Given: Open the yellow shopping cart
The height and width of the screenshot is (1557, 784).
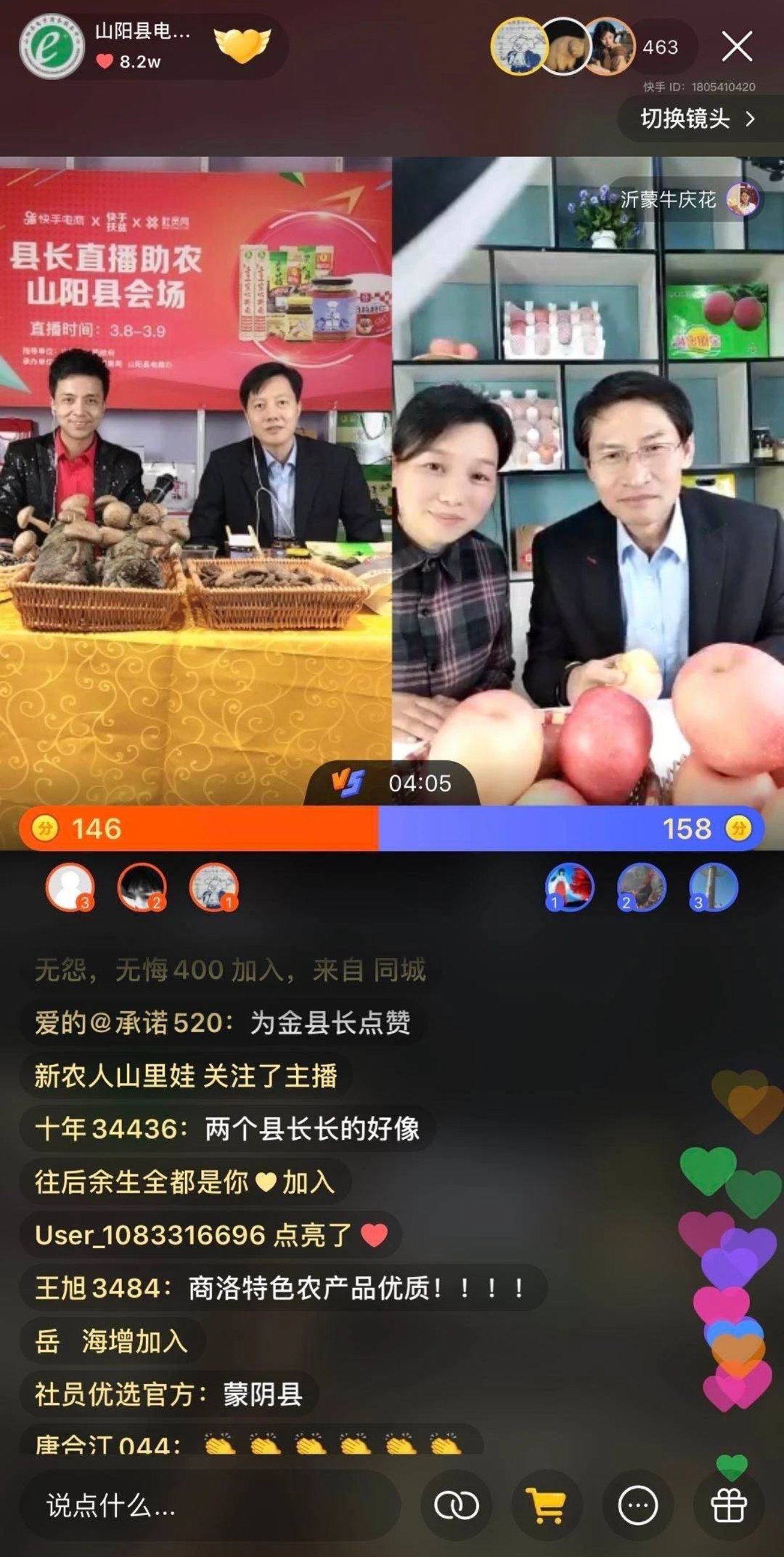Looking at the screenshot, I should tap(546, 1505).
